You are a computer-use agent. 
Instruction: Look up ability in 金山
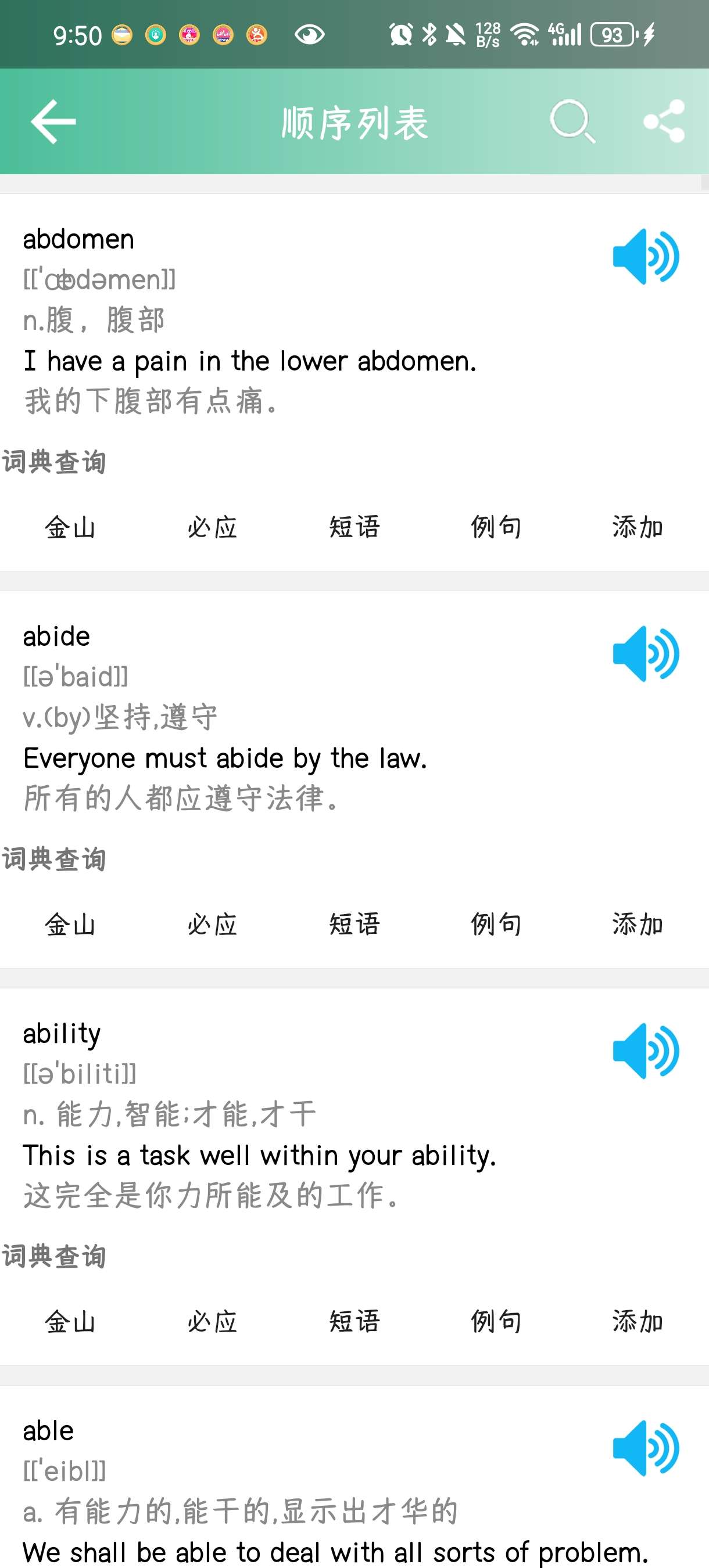(x=71, y=1322)
